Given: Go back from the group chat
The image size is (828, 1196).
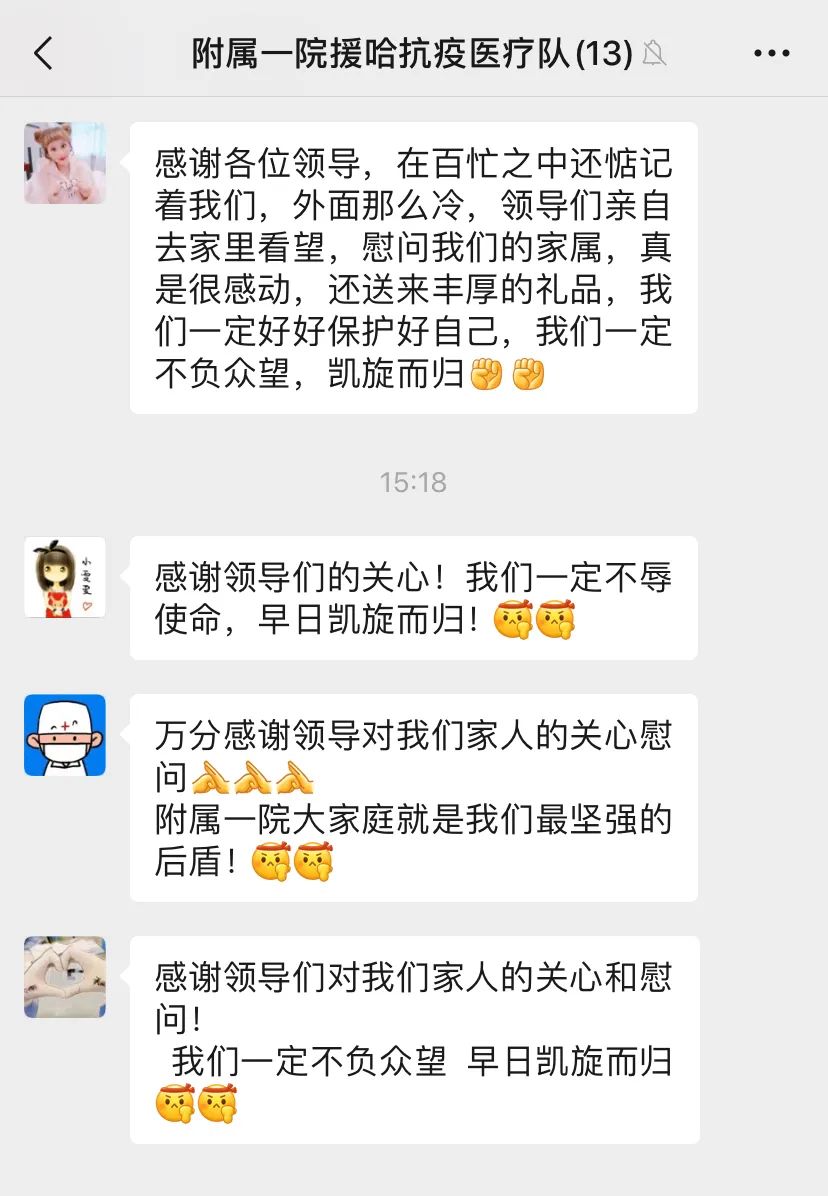Looking at the screenshot, I should pos(43,53).
